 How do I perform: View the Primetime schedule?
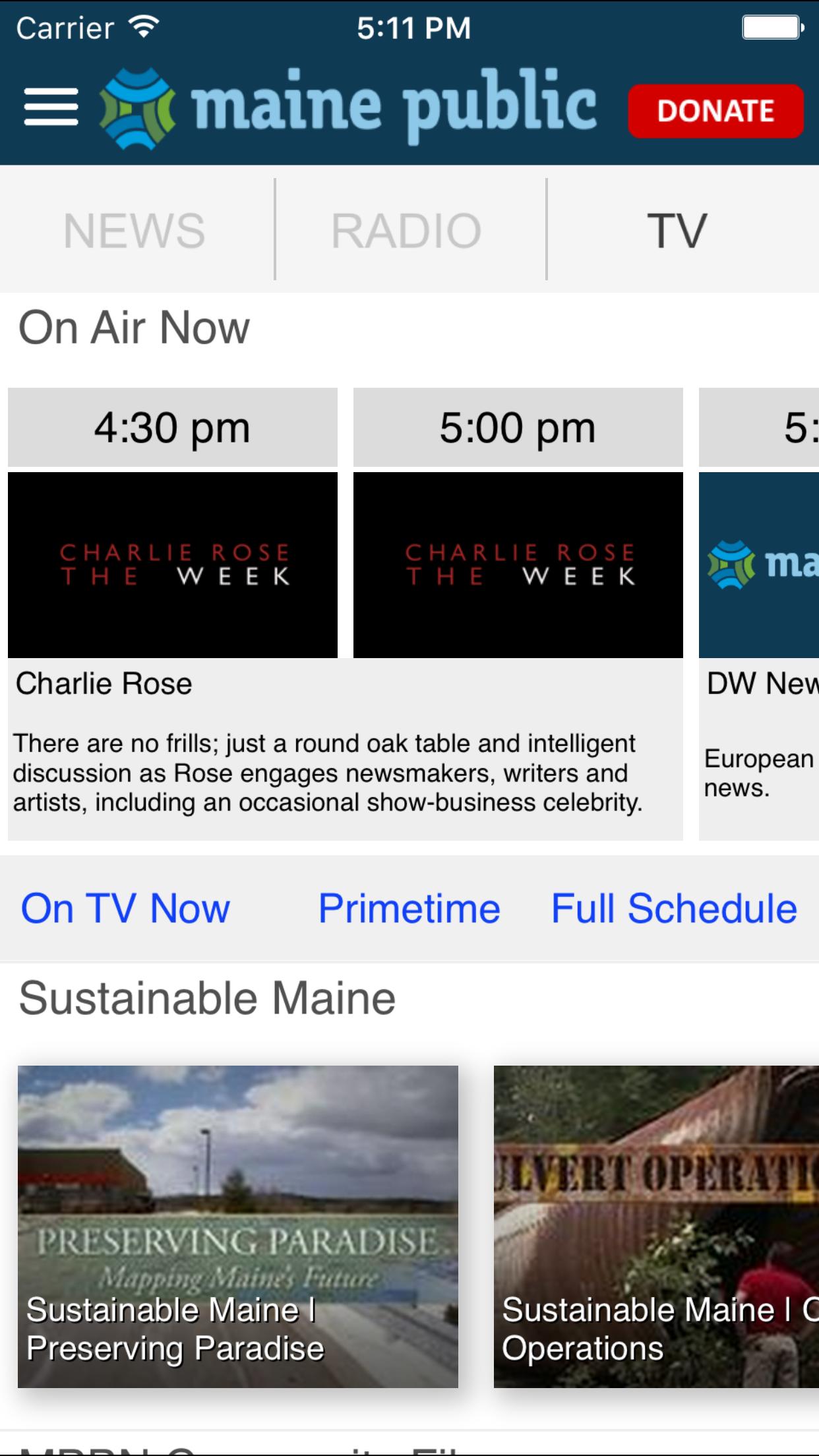pyautogui.click(x=409, y=909)
